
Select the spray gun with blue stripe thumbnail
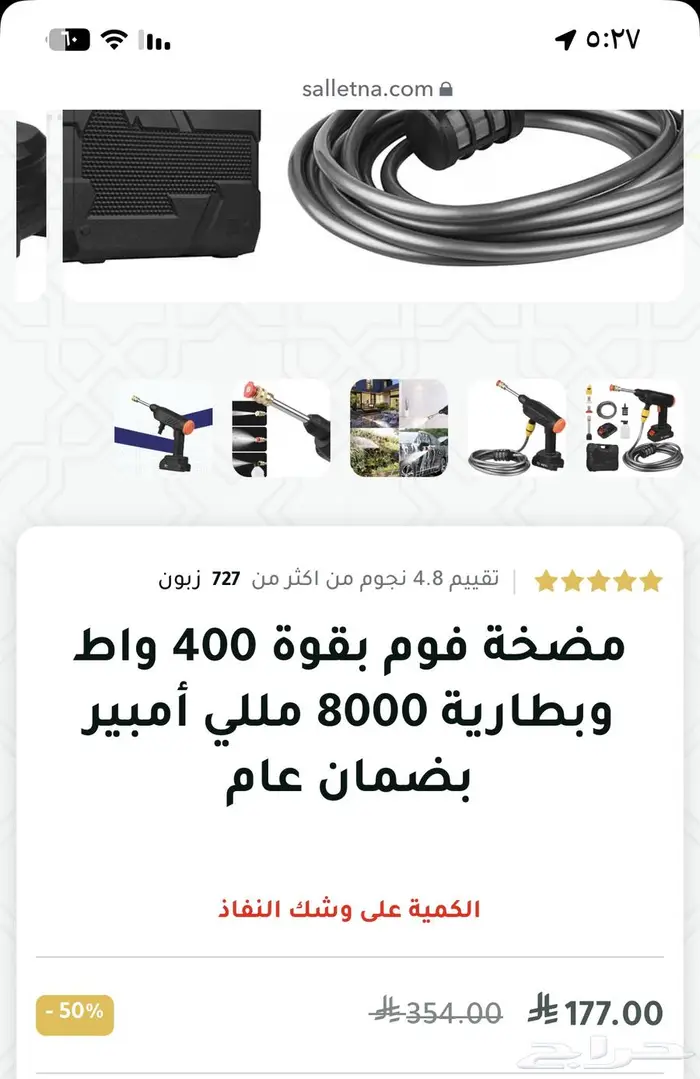[x=165, y=430]
